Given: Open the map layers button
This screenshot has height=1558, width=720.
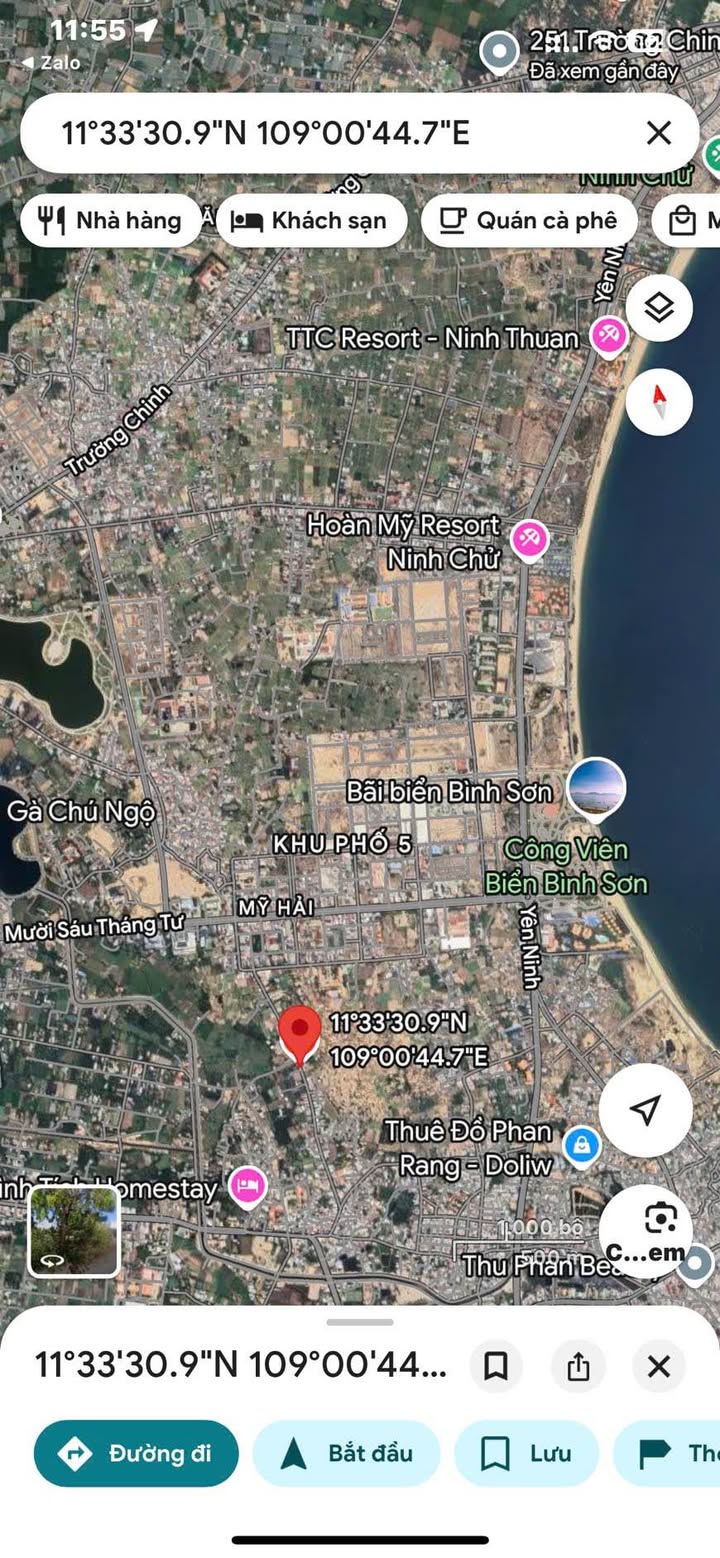Looking at the screenshot, I should pyautogui.click(x=659, y=309).
